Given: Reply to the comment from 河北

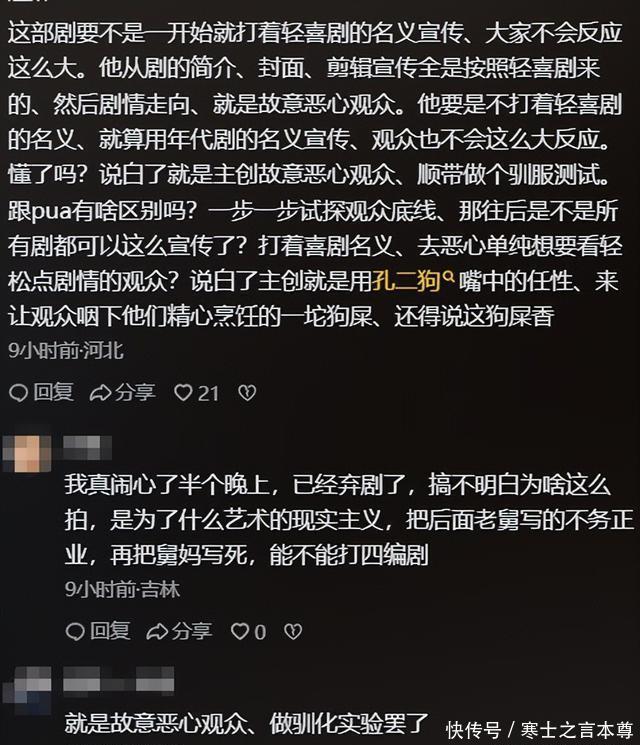Looking at the screenshot, I should pyautogui.click(x=42, y=393).
